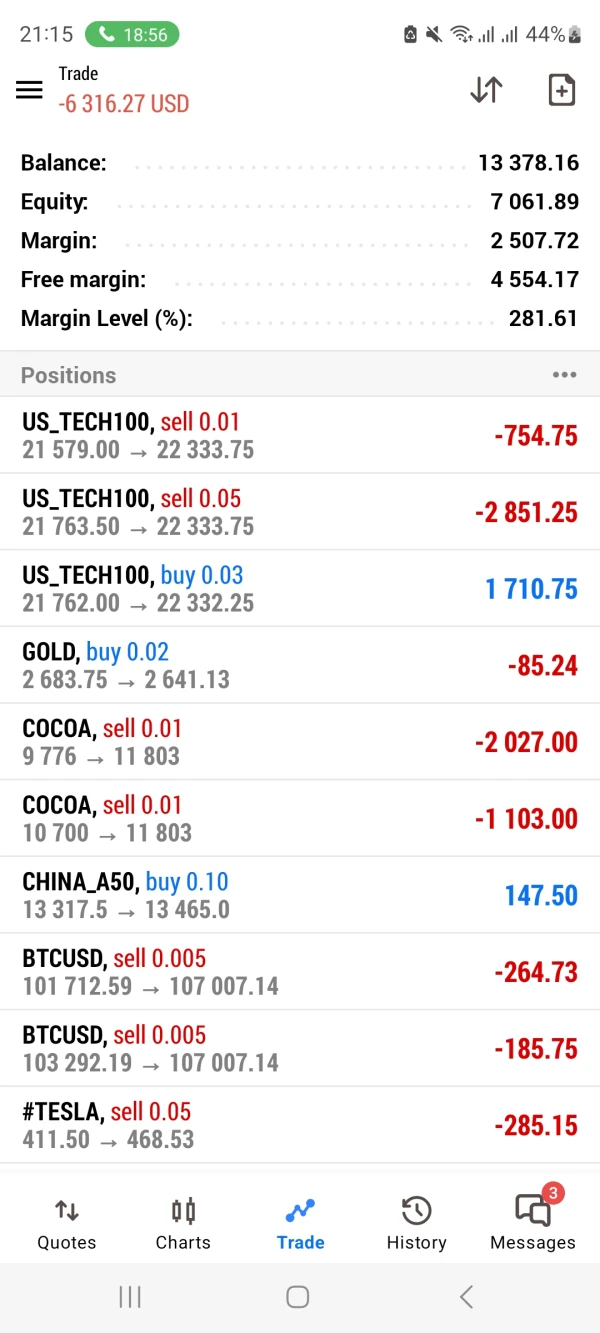Expand the #TESLA sell 0.05 position
The image size is (600, 1333).
tap(300, 1126)
